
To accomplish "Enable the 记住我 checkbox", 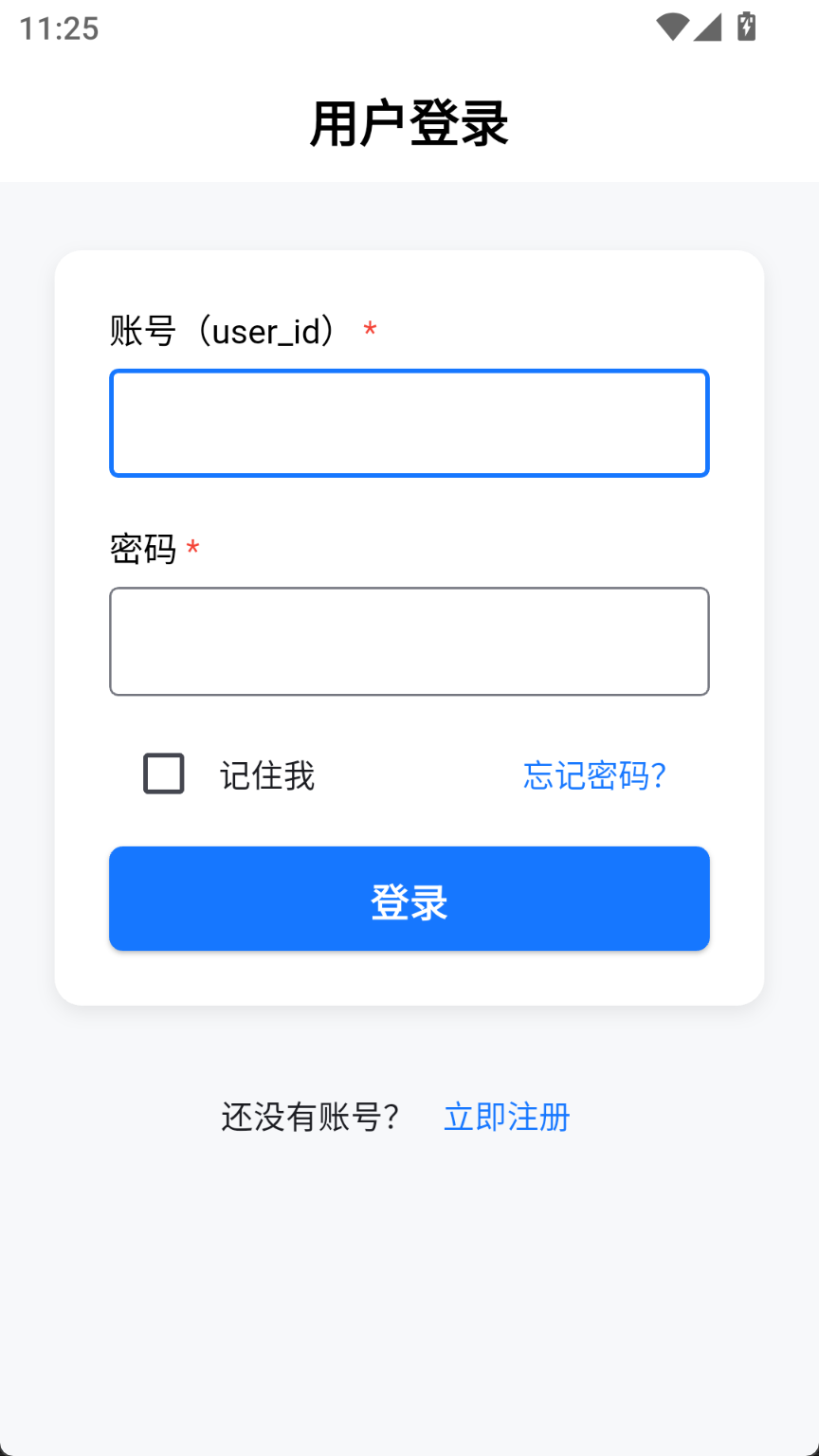I will pos(162,773).
